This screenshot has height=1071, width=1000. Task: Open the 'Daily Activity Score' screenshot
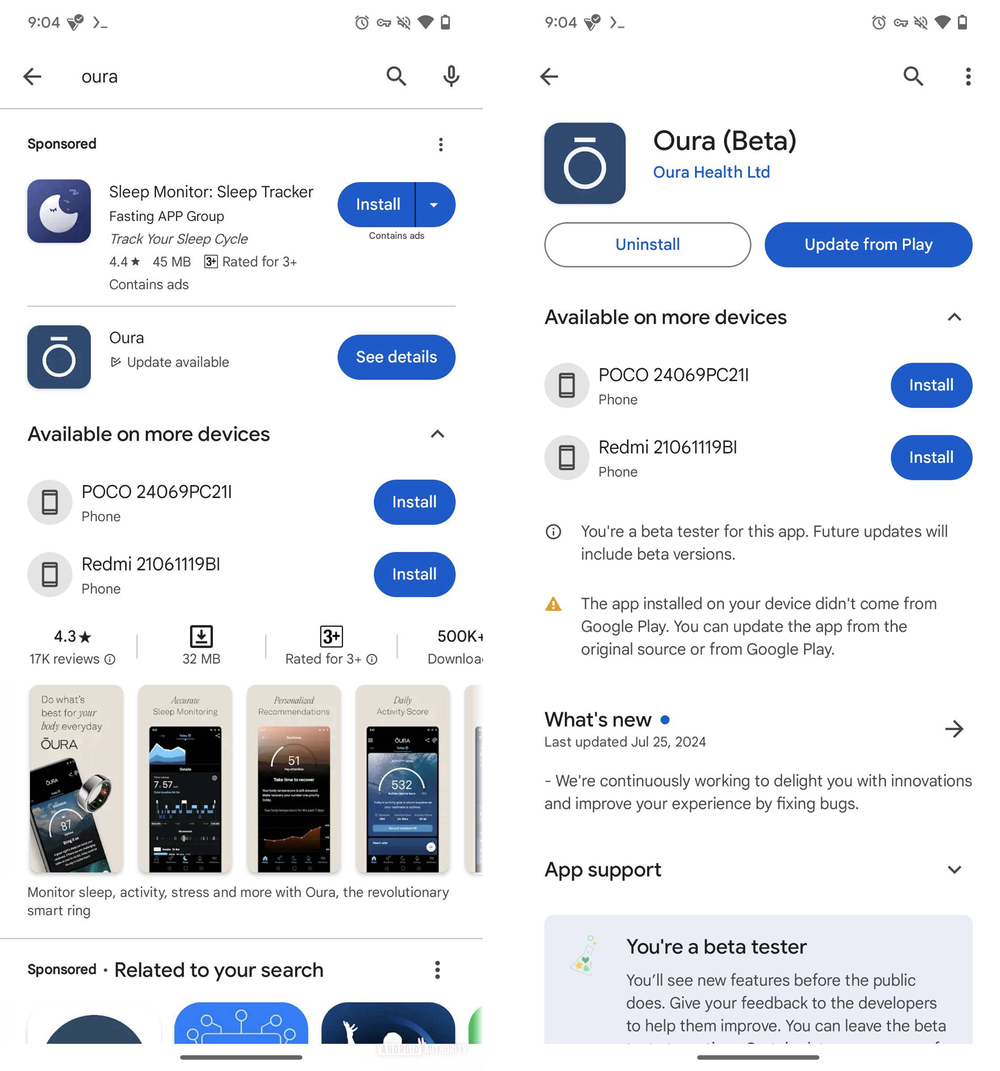click(402, 779)
